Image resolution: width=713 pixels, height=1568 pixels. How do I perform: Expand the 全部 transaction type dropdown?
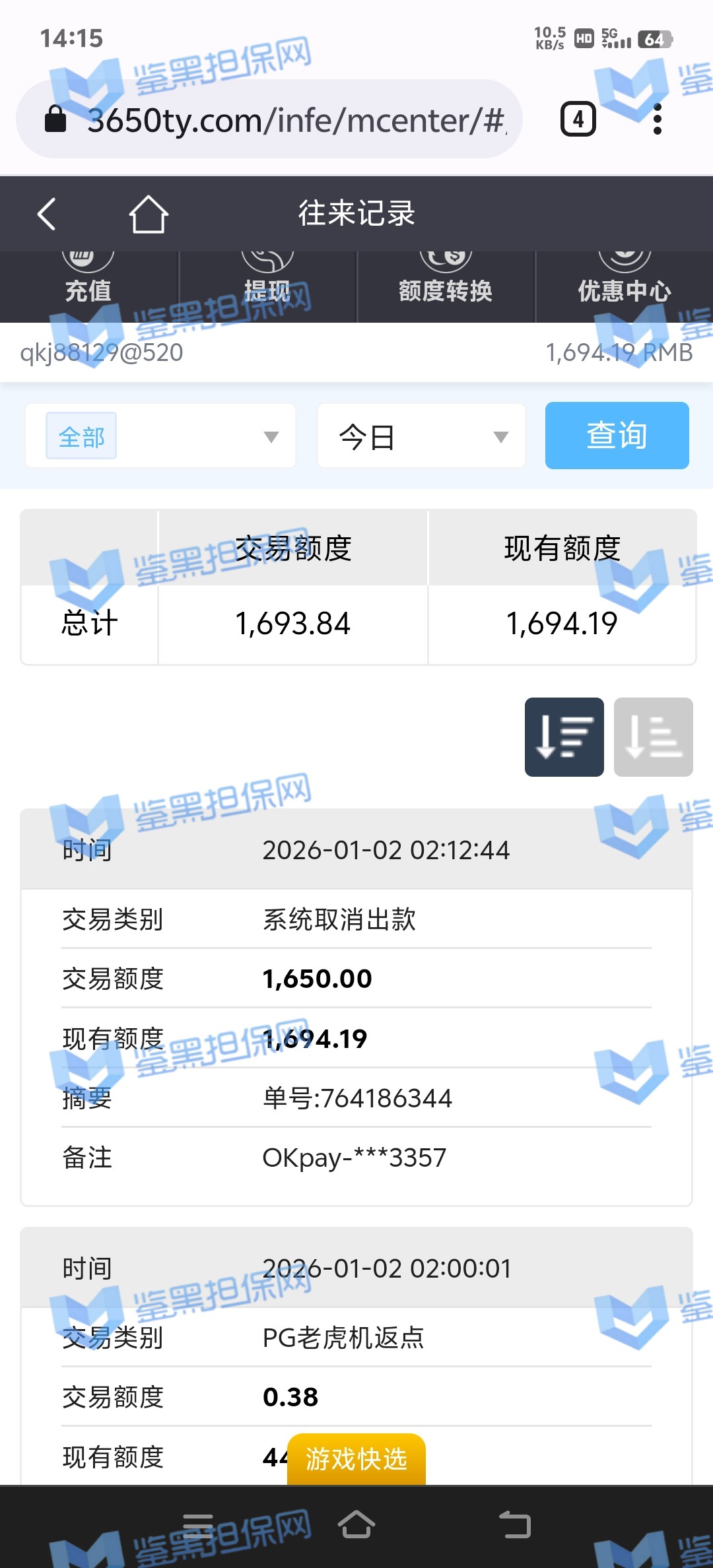click(x=160, y=436)
